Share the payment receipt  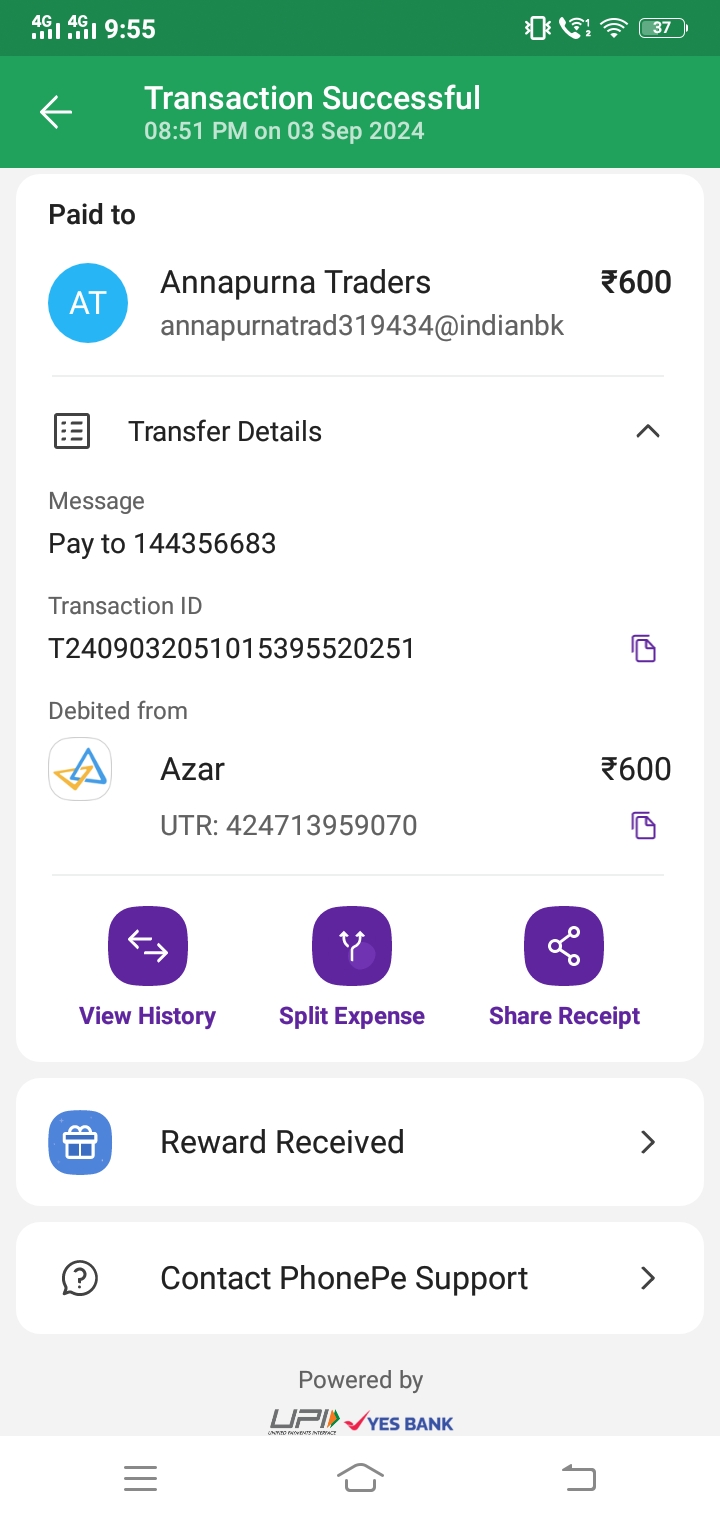pyautogui.click(x=564, y=946)
